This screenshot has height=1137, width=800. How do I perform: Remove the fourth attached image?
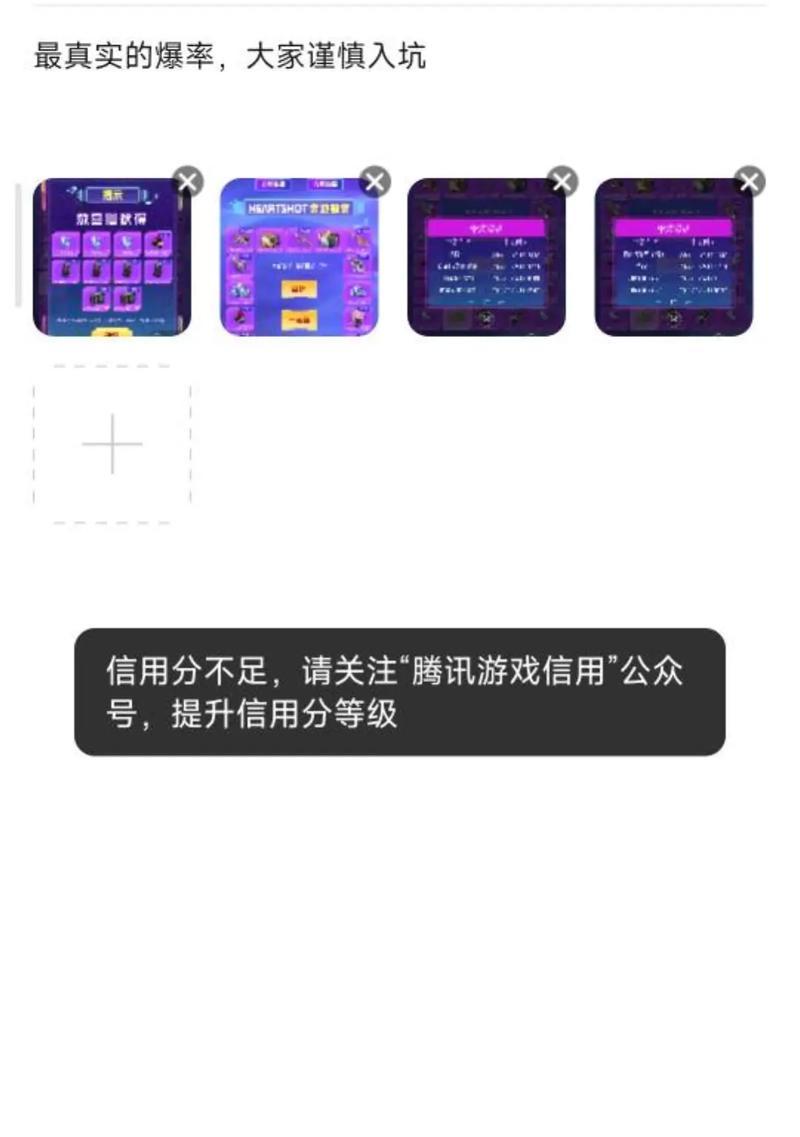click(750, 181)
